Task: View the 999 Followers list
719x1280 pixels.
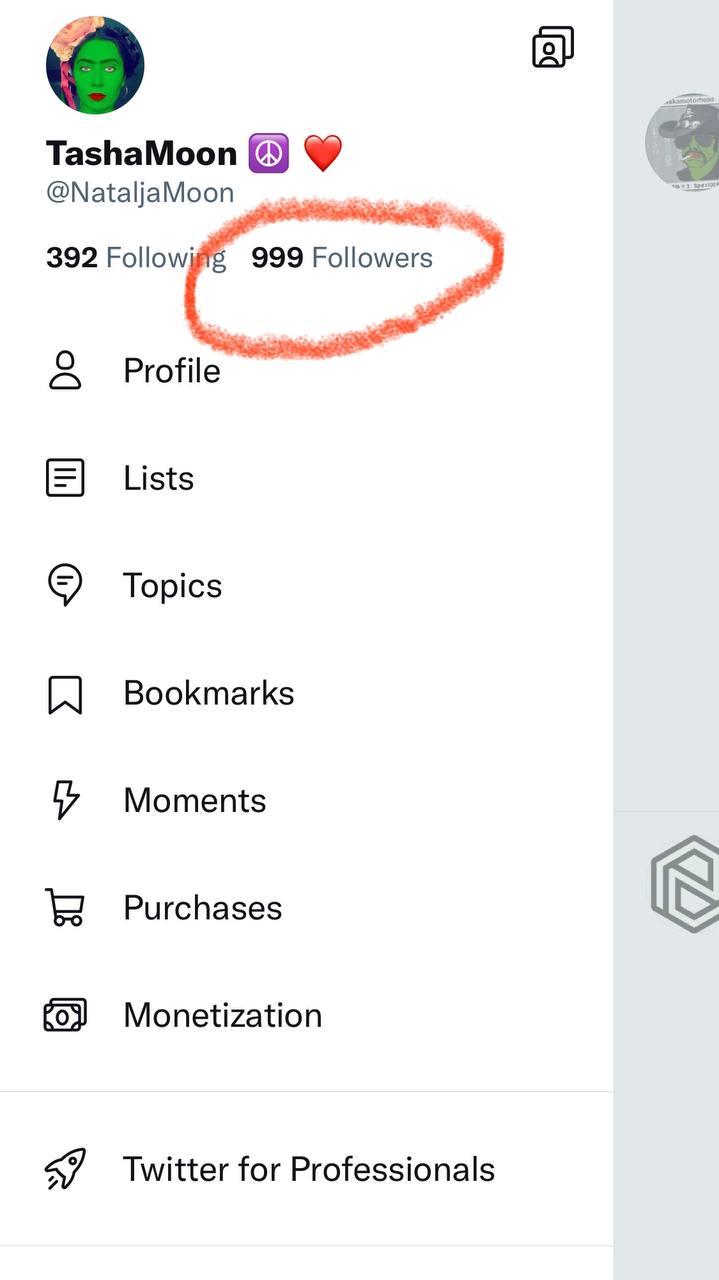Action: 342,258
